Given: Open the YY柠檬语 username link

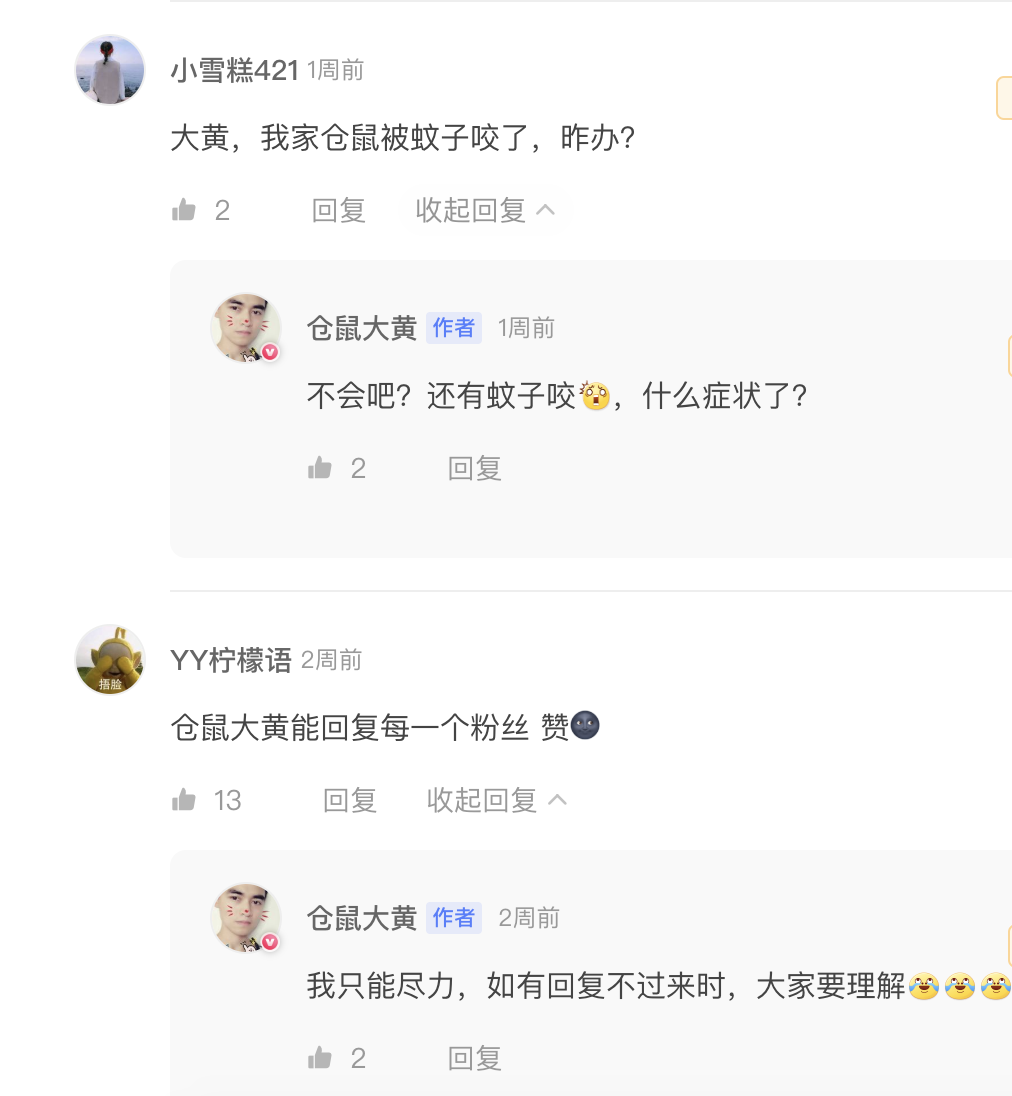Looking at the screenshot, I should coord(231,660).
